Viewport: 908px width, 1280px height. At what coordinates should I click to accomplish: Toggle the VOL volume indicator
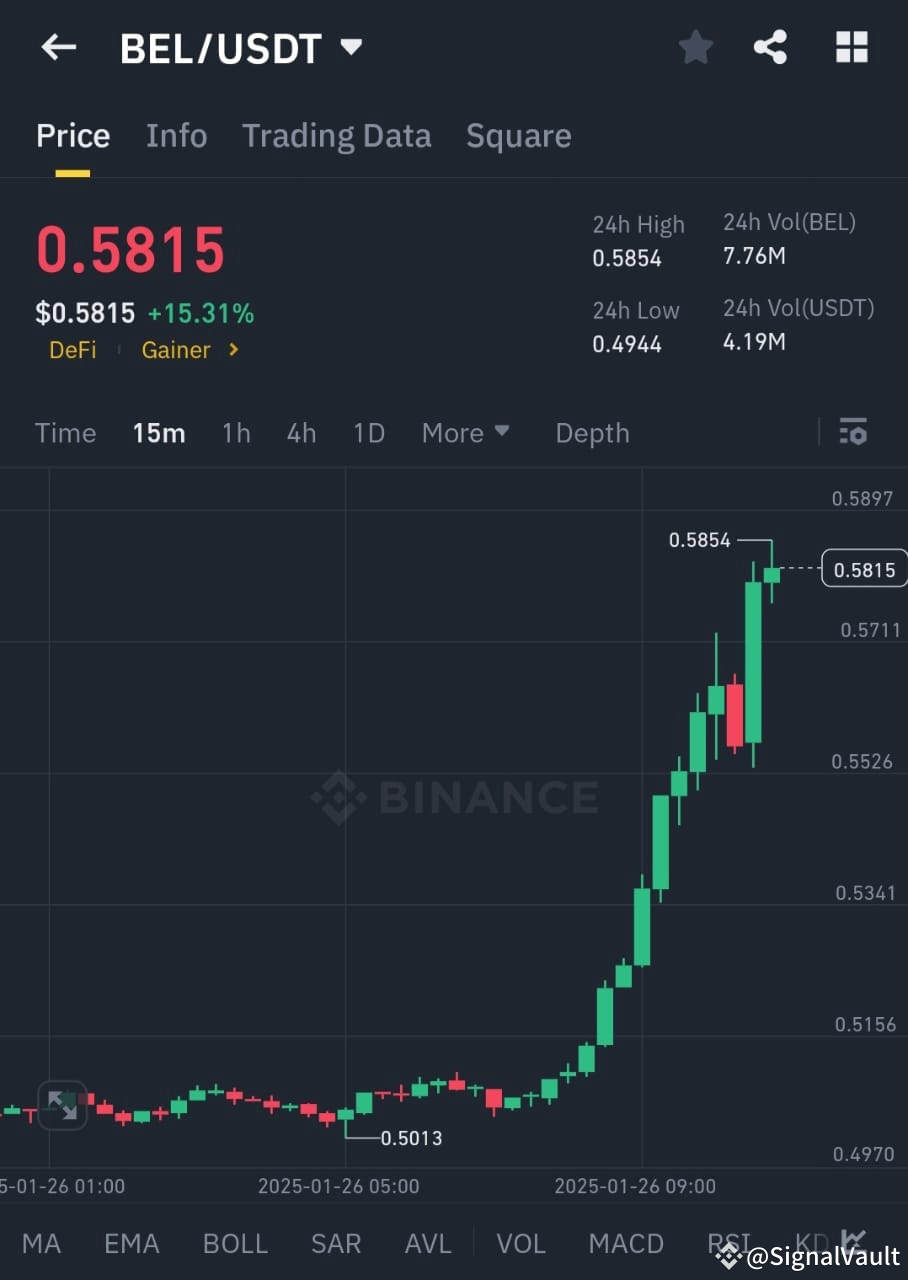click(521, 1243)
